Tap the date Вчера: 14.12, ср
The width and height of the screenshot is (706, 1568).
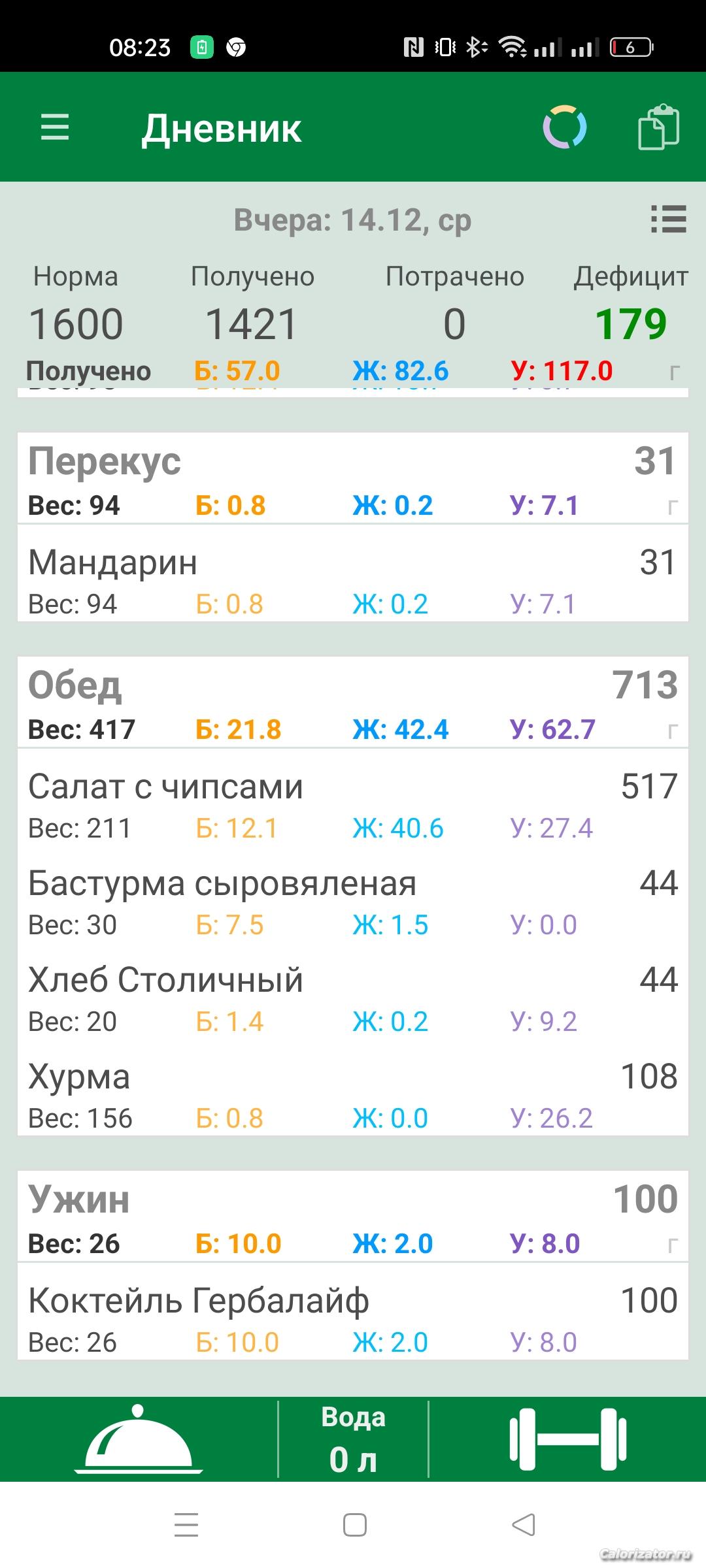[352, 220]
